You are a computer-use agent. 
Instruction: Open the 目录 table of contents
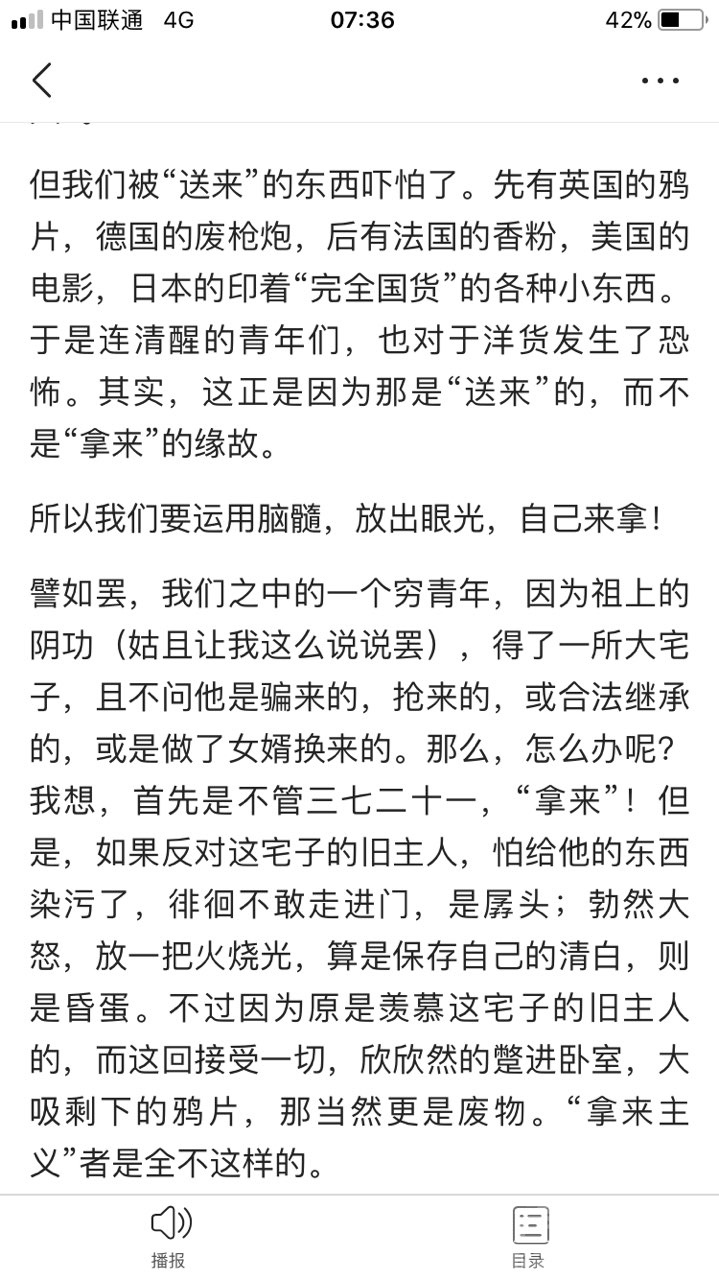529,1235
